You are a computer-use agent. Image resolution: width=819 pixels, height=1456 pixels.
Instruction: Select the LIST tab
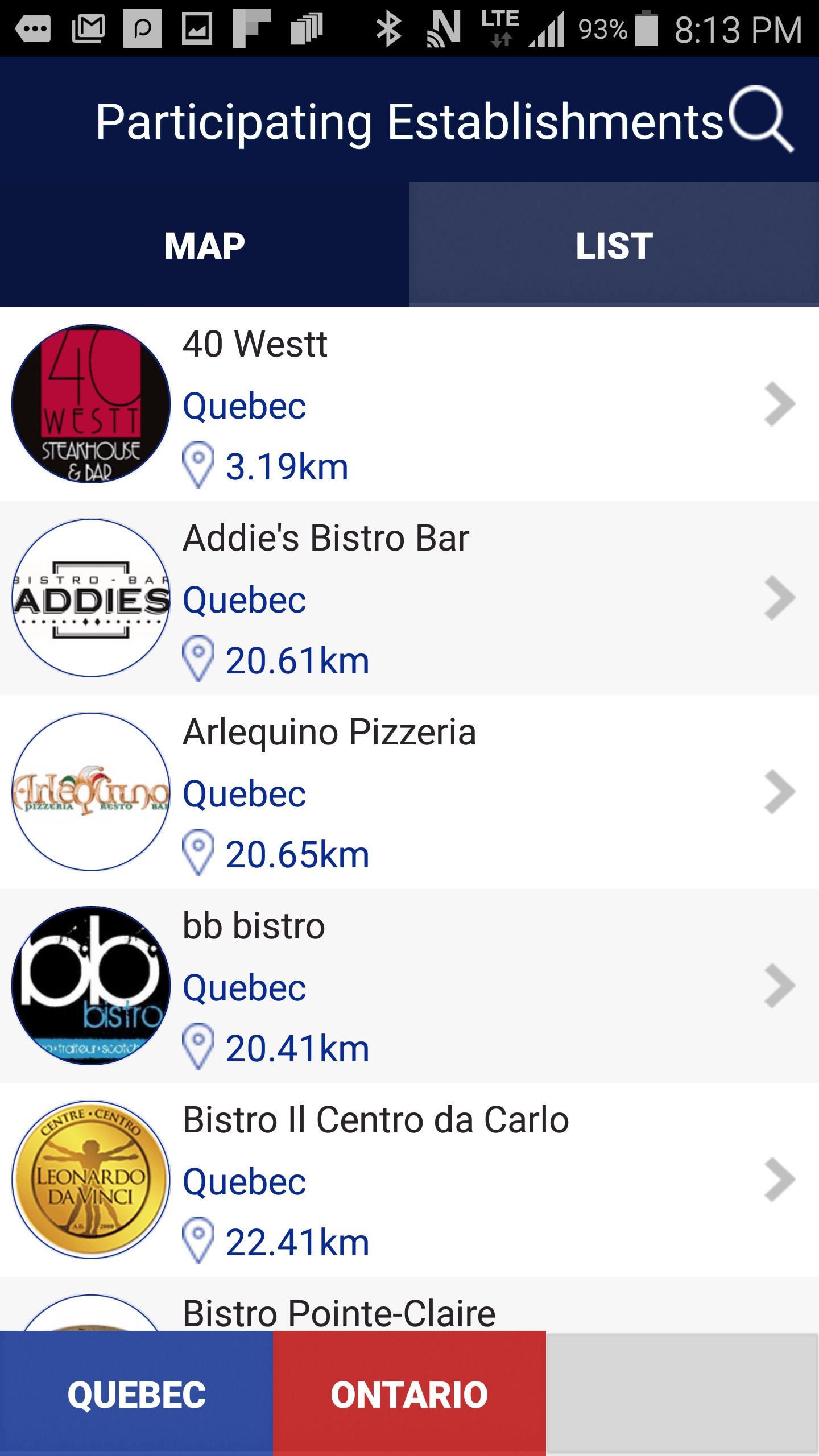click(614, 245)
